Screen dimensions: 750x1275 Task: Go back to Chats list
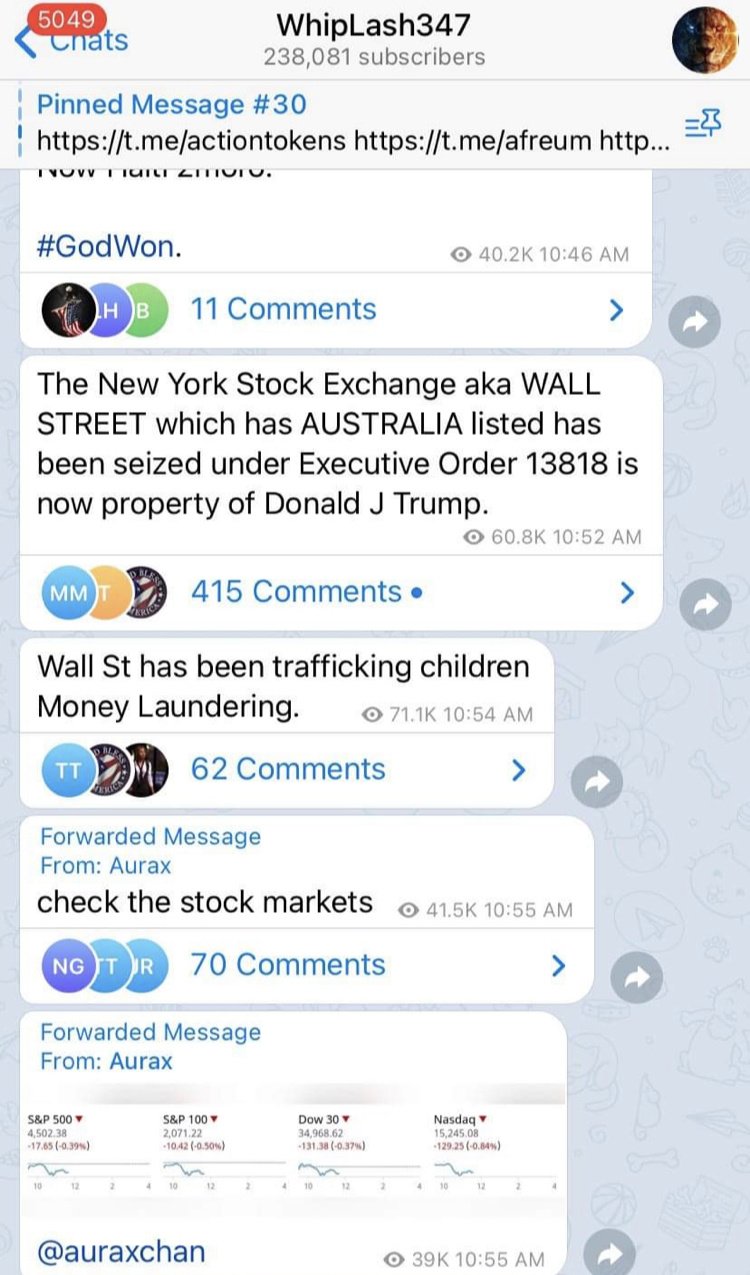pos(72,38)
